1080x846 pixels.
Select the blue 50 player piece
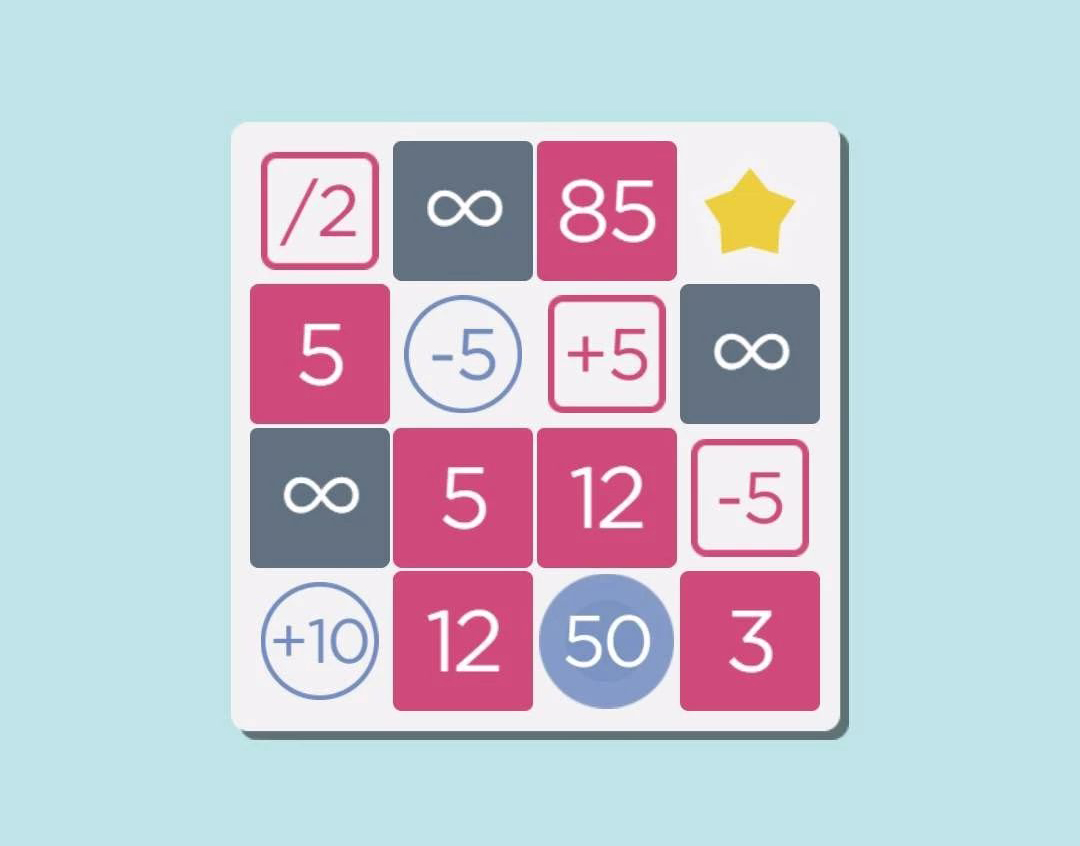coord(607,641)
